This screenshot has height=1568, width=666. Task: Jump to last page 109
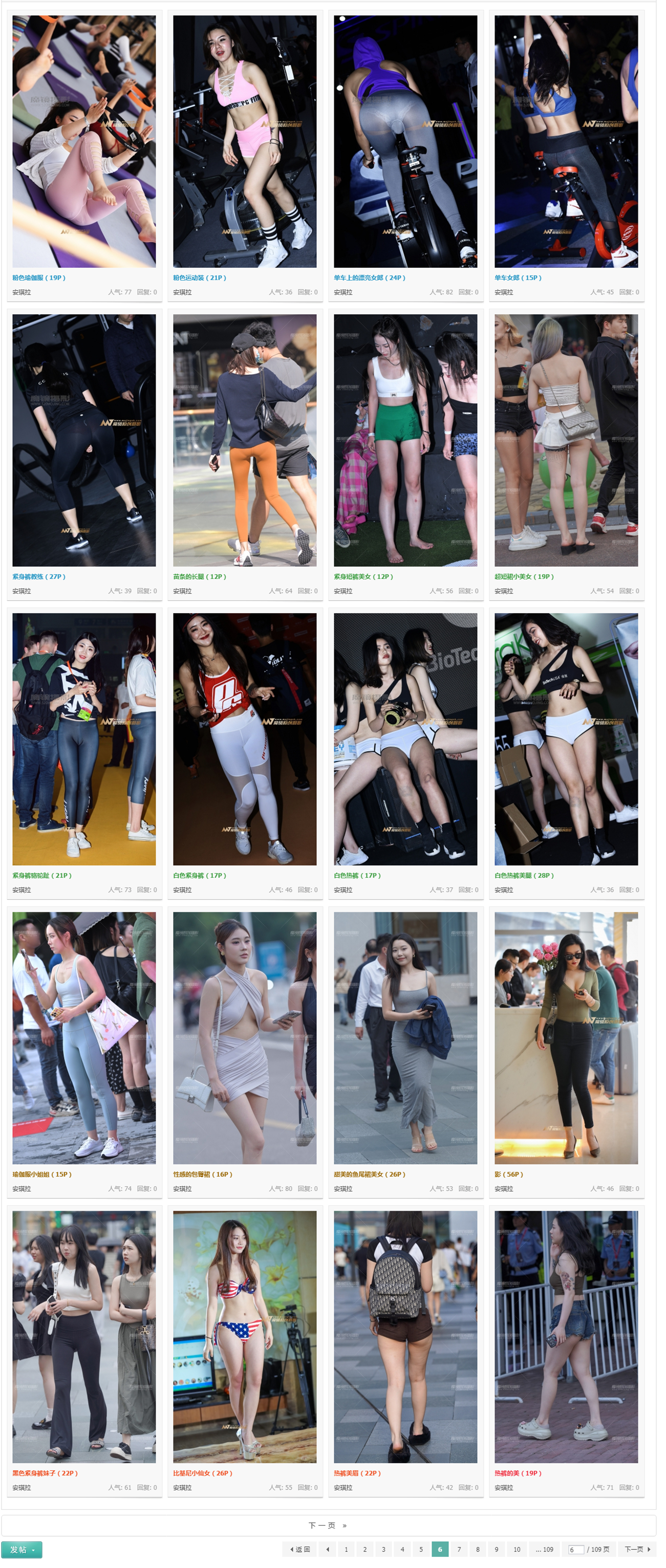[x=544, y=1549]
